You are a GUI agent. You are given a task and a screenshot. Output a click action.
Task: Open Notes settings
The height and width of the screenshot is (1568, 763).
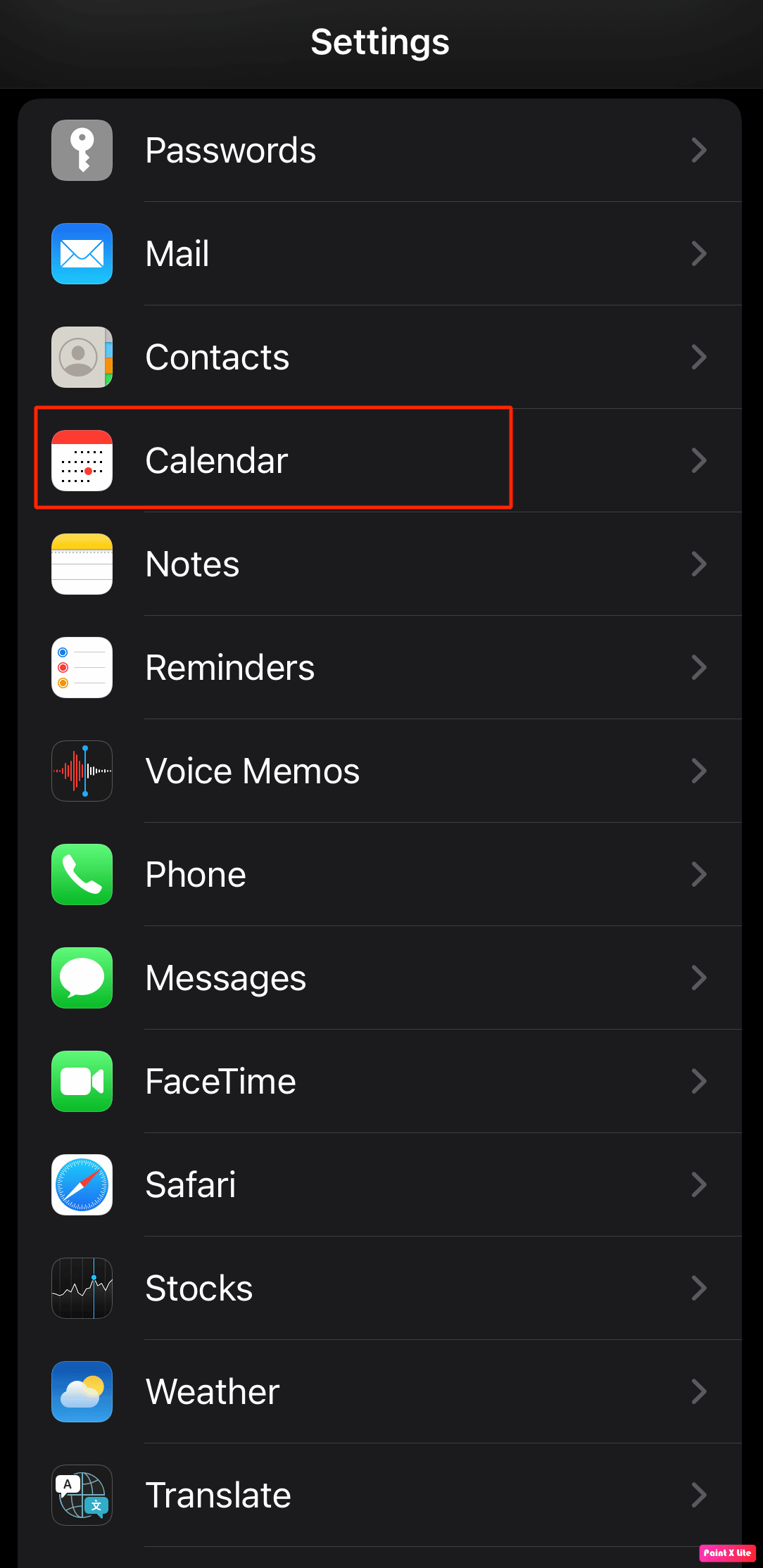(x=380, y=564)
